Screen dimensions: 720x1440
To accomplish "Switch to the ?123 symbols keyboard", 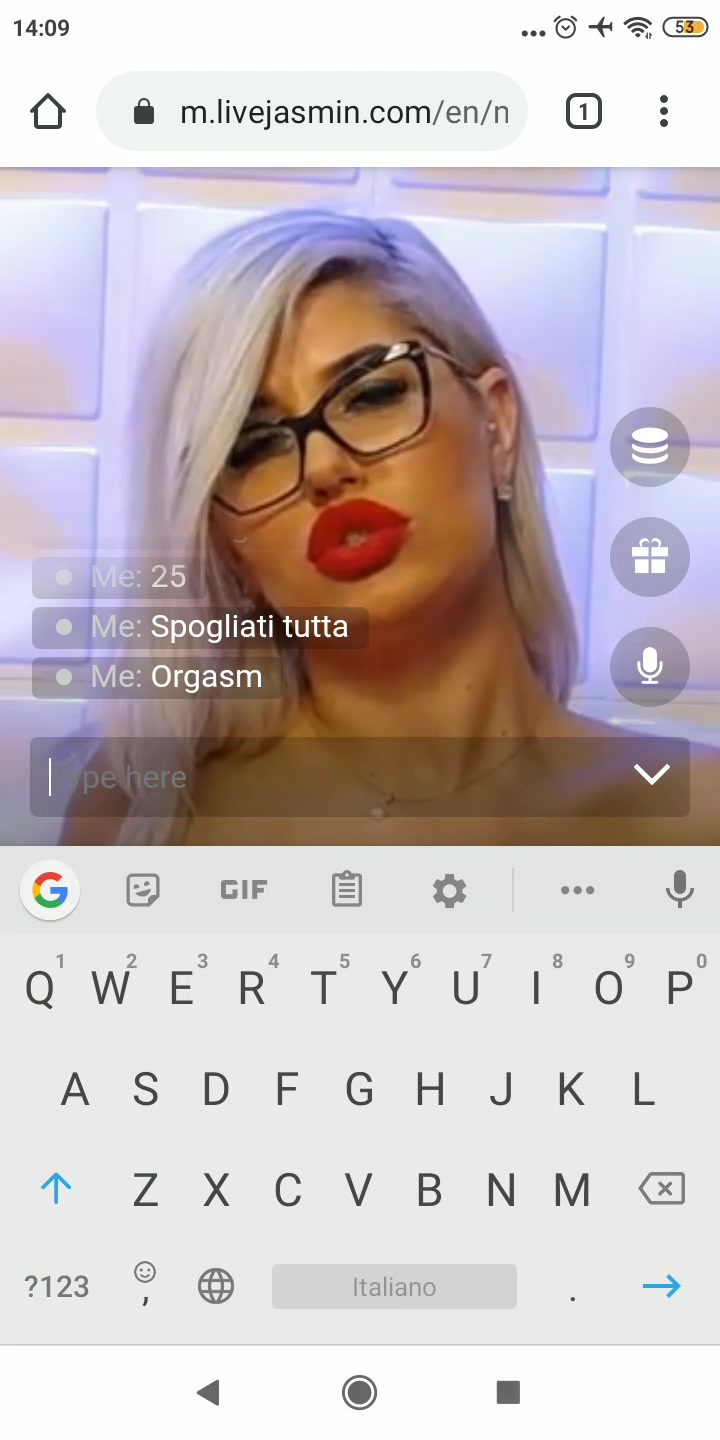I will (x=57, y=1286).
